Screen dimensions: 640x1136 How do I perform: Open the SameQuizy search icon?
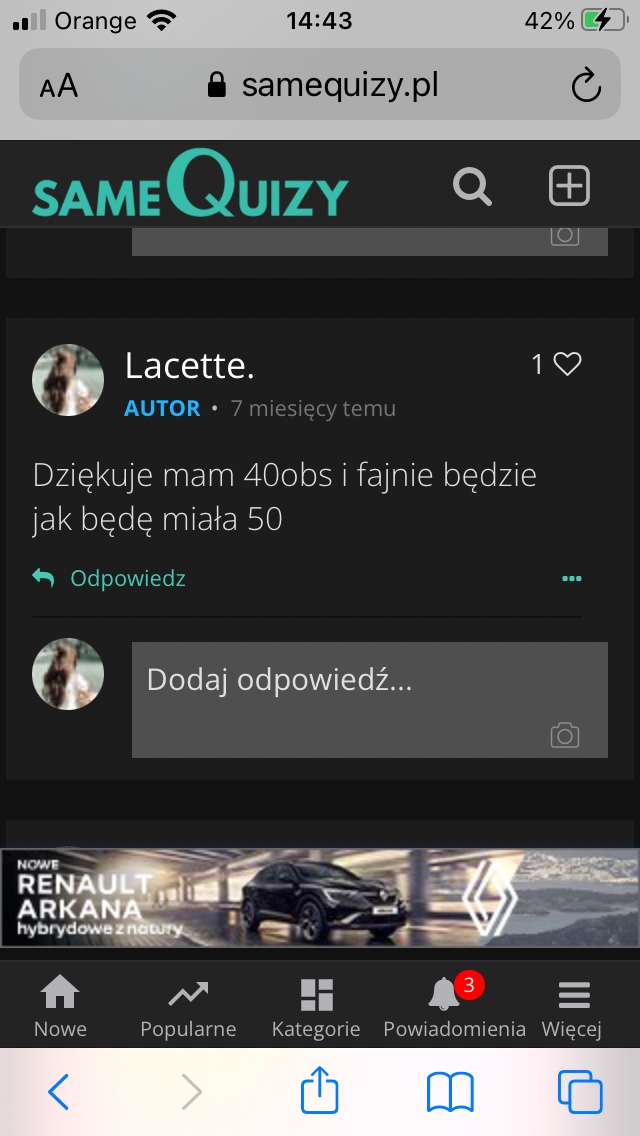[472, 186]
